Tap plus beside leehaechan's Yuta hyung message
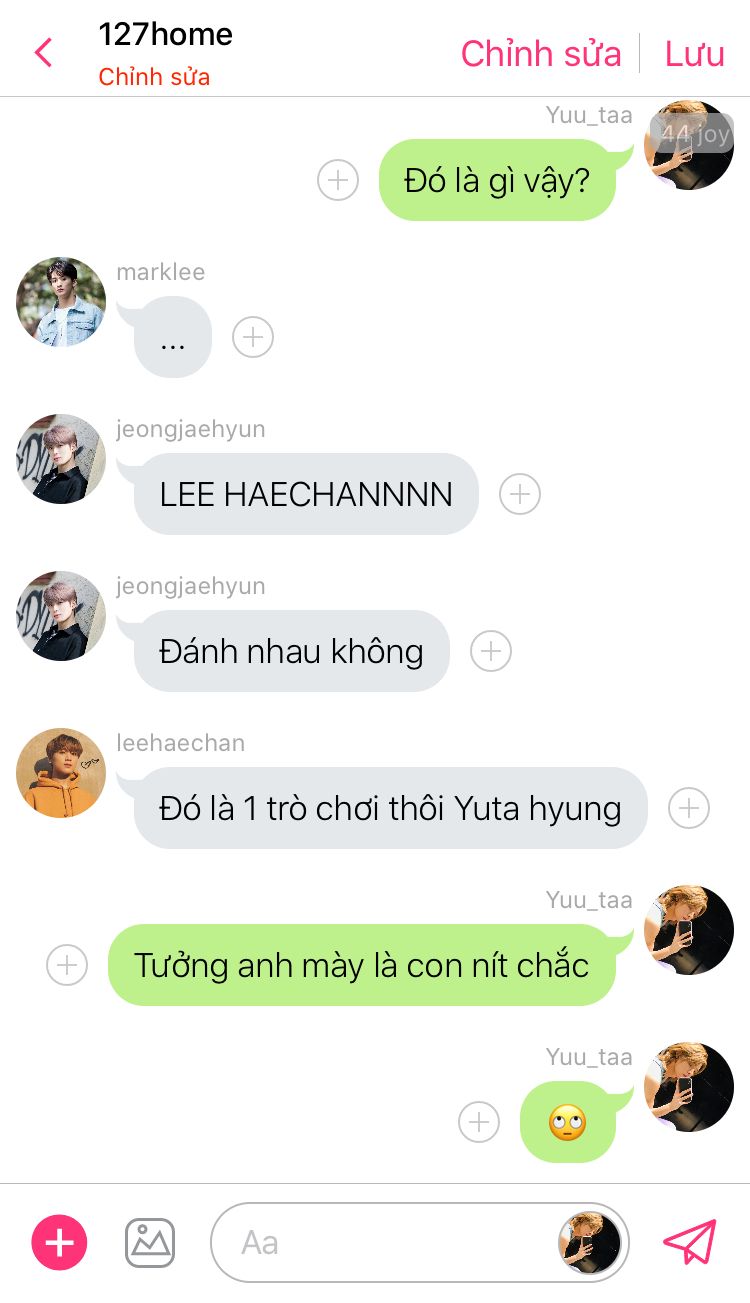This screenshot has height=1303, width=750. point(689,808)
